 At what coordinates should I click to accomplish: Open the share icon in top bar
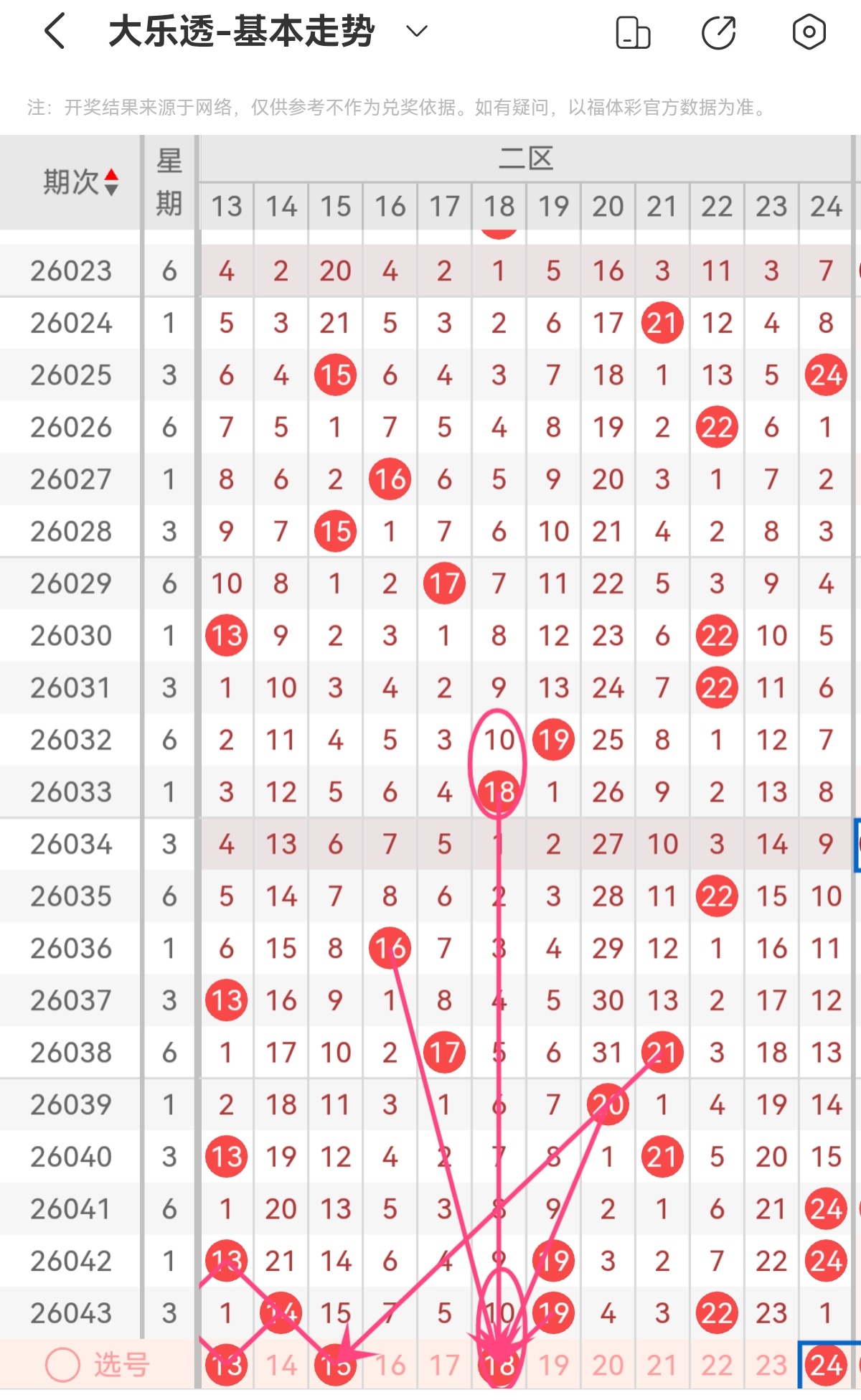[721, 32]
